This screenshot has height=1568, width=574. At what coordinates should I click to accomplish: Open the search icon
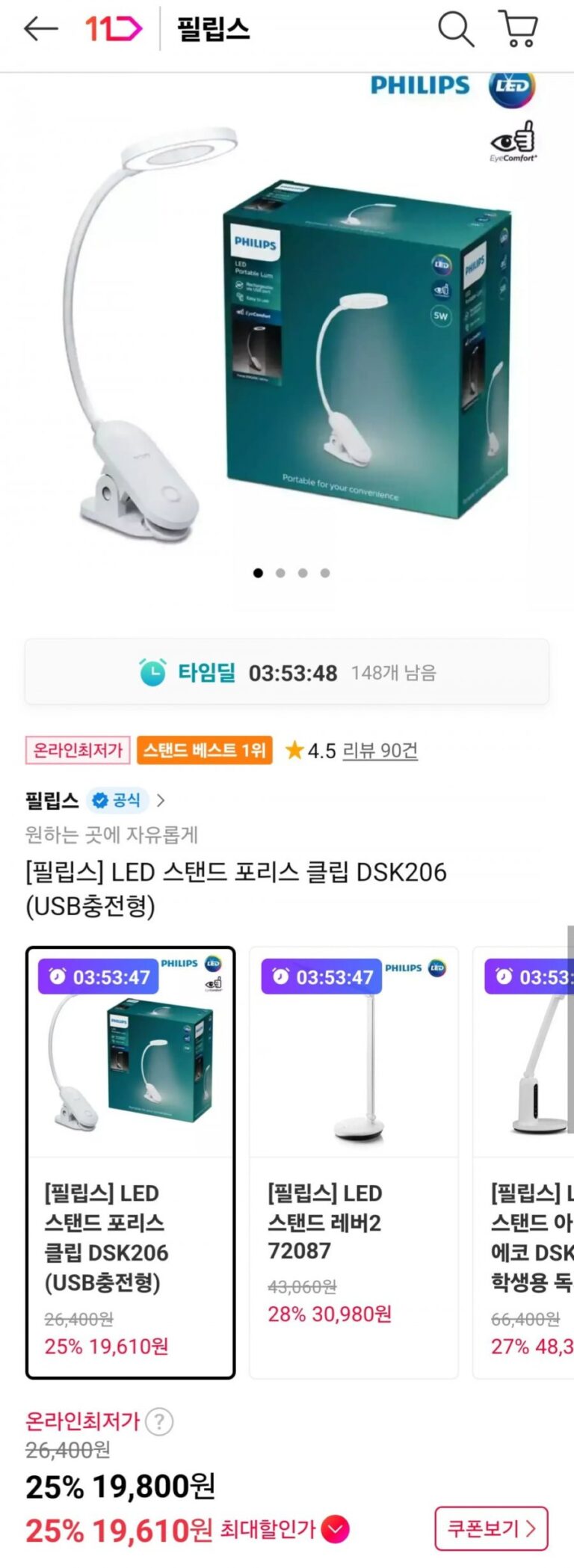(x=455, y=29)
